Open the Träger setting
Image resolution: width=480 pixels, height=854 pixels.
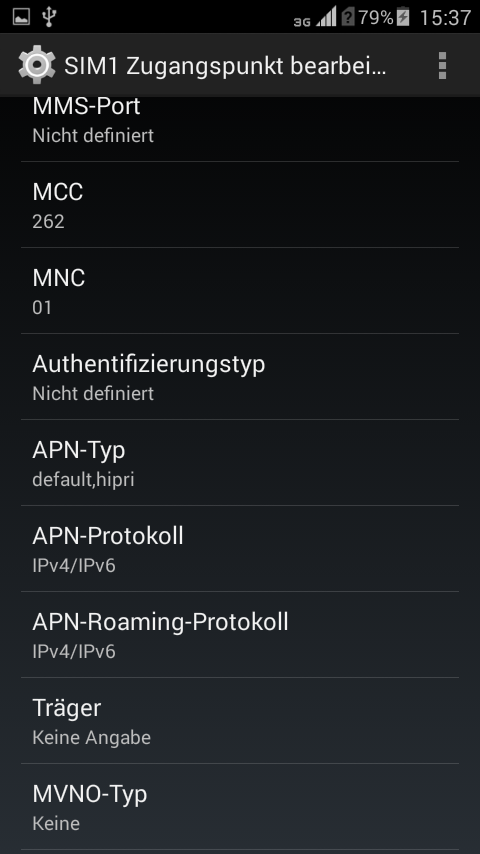(240, 721)
